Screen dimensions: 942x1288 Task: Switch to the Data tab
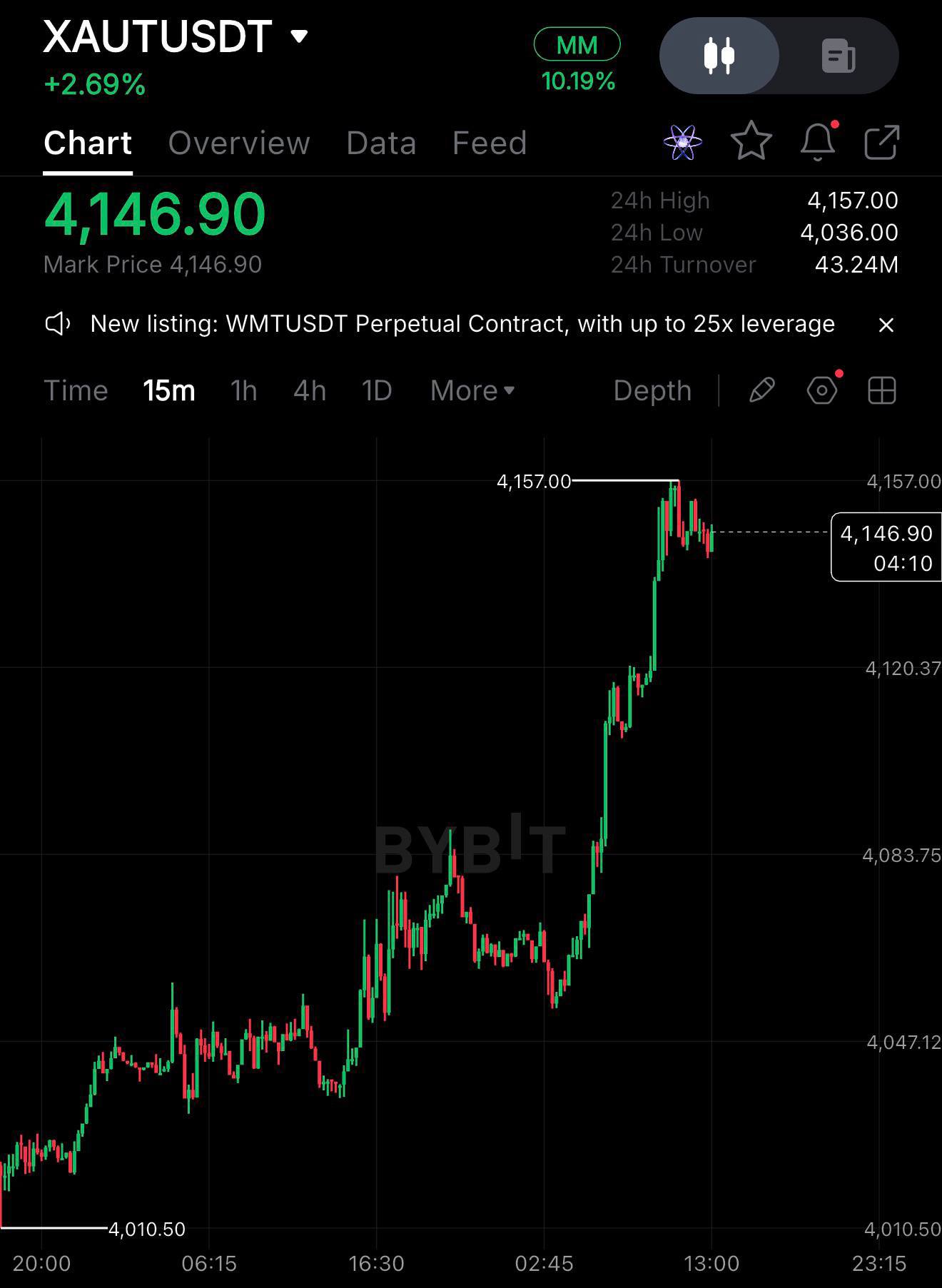[x=381, y=143]
